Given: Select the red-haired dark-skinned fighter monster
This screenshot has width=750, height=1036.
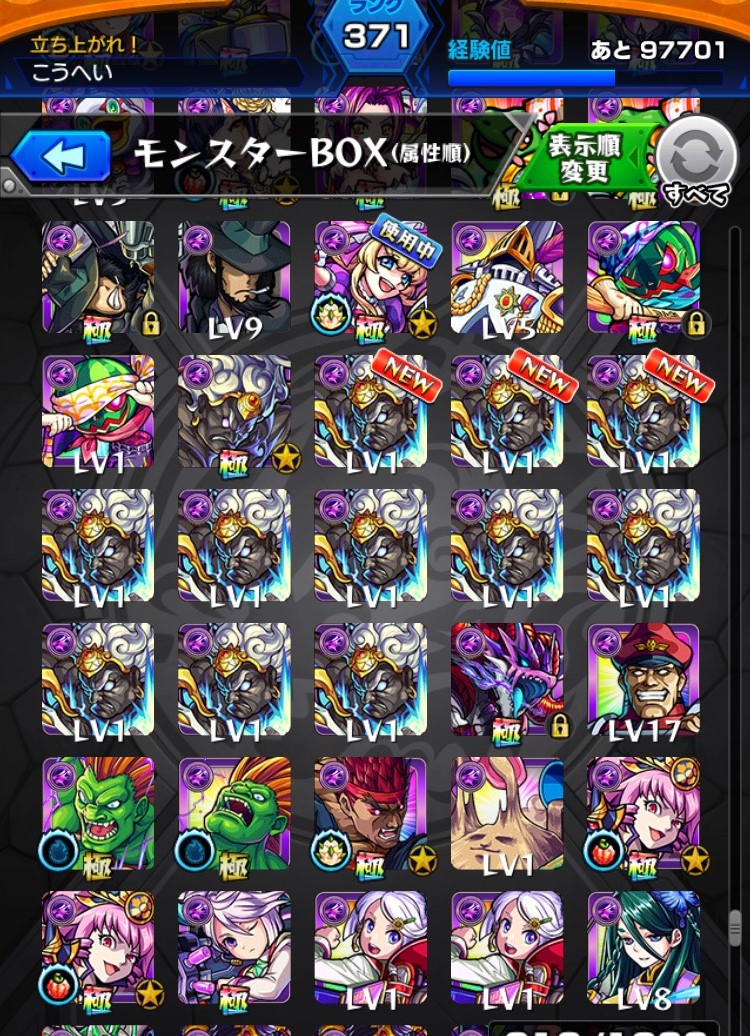Looking at the screenshot, I should click(371, 814).
